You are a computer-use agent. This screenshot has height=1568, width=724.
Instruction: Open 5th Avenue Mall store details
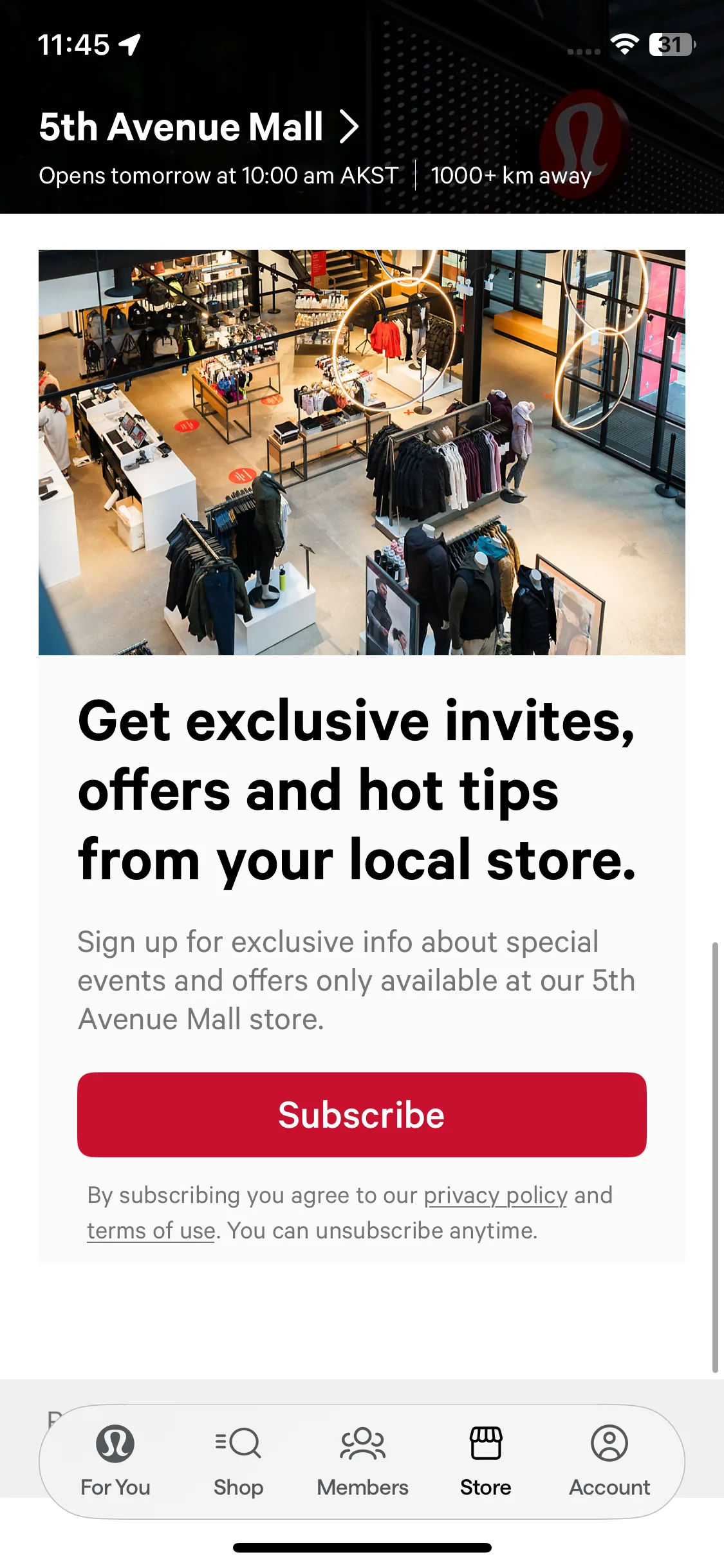(199, 127)
